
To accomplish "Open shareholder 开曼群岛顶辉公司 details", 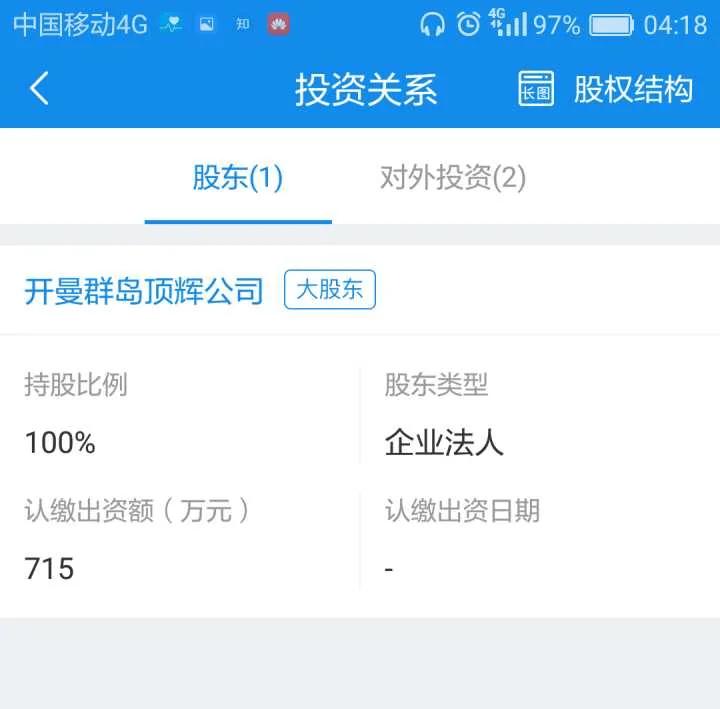I will pyautogui.click(x=144, y=291).
